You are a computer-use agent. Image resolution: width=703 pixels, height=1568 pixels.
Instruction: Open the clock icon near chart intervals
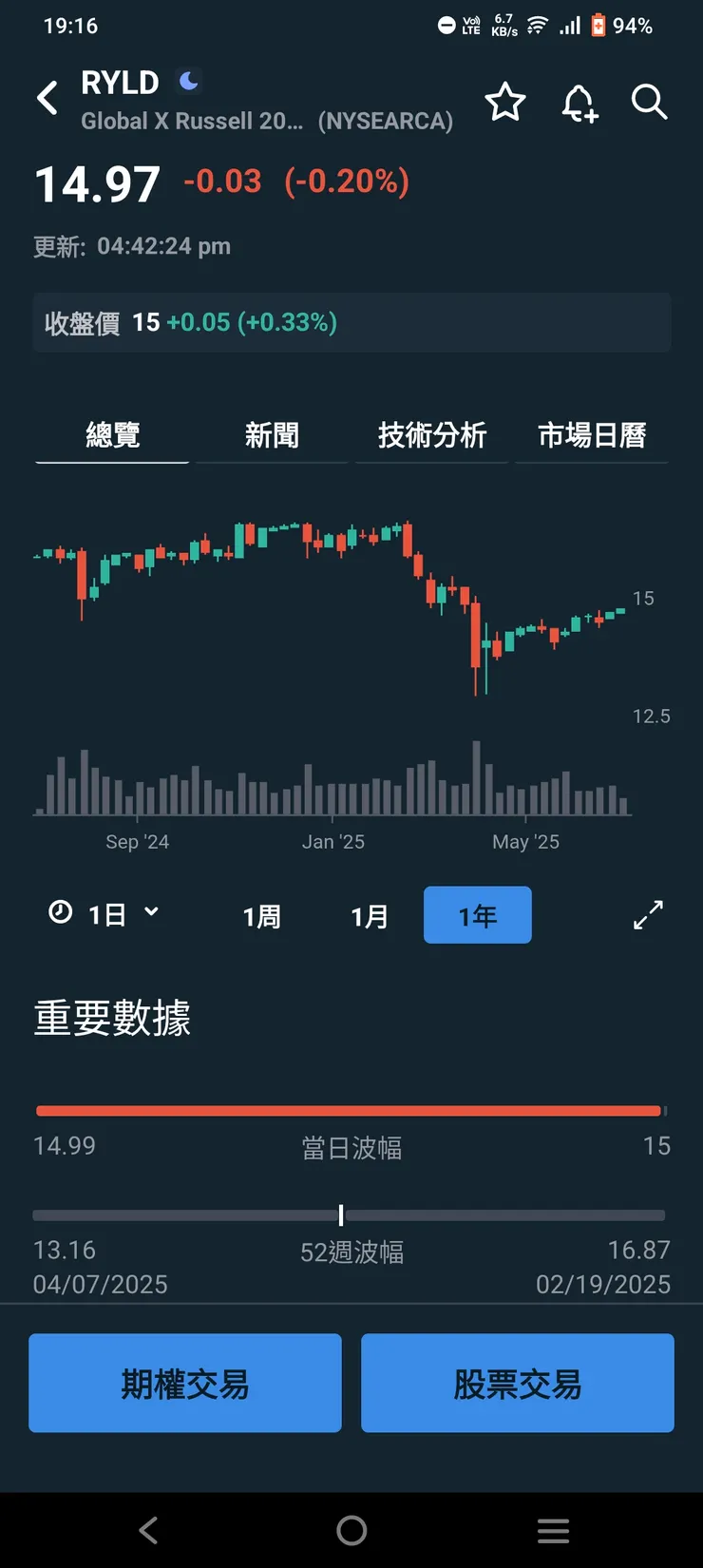[58, 913]
